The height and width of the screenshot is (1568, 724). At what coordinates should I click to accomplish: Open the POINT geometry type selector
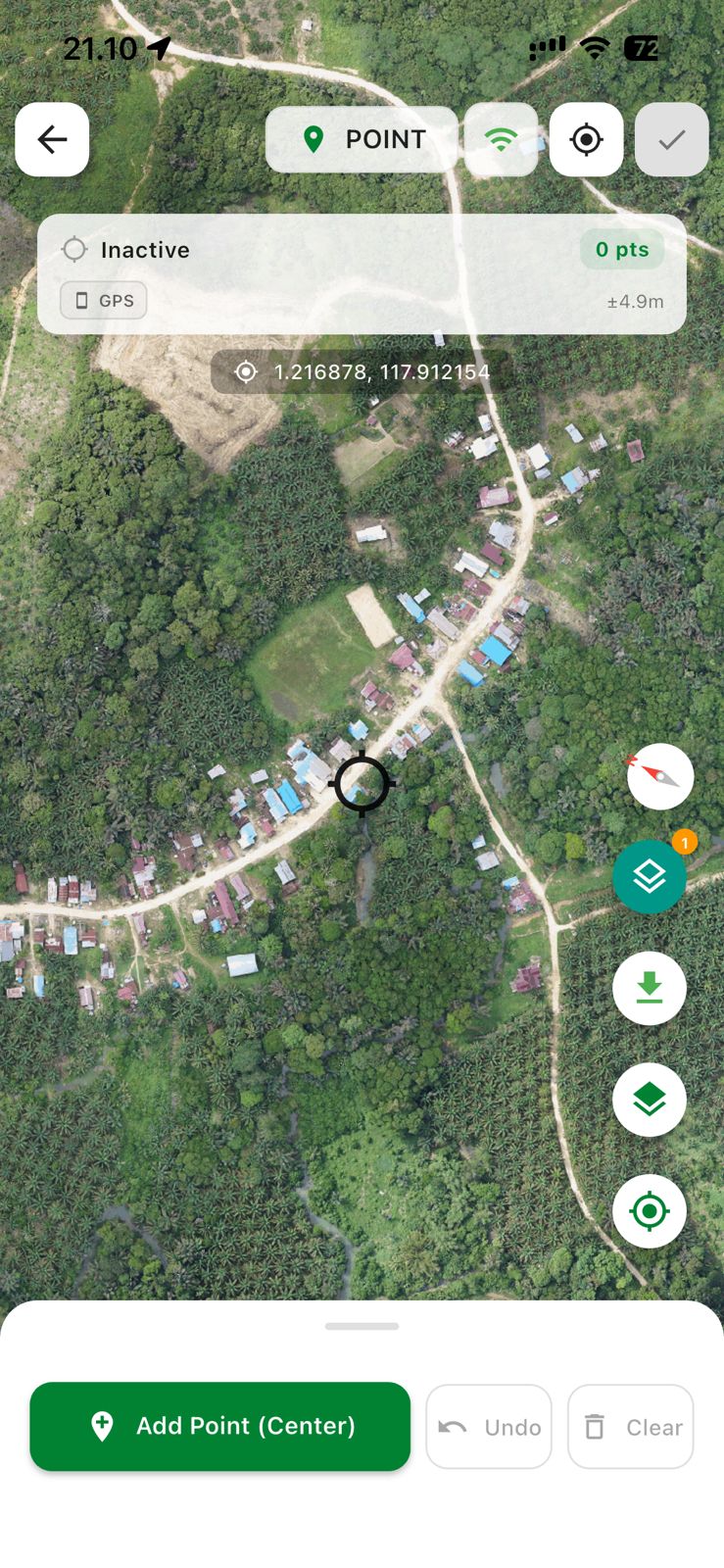point(362,139)
